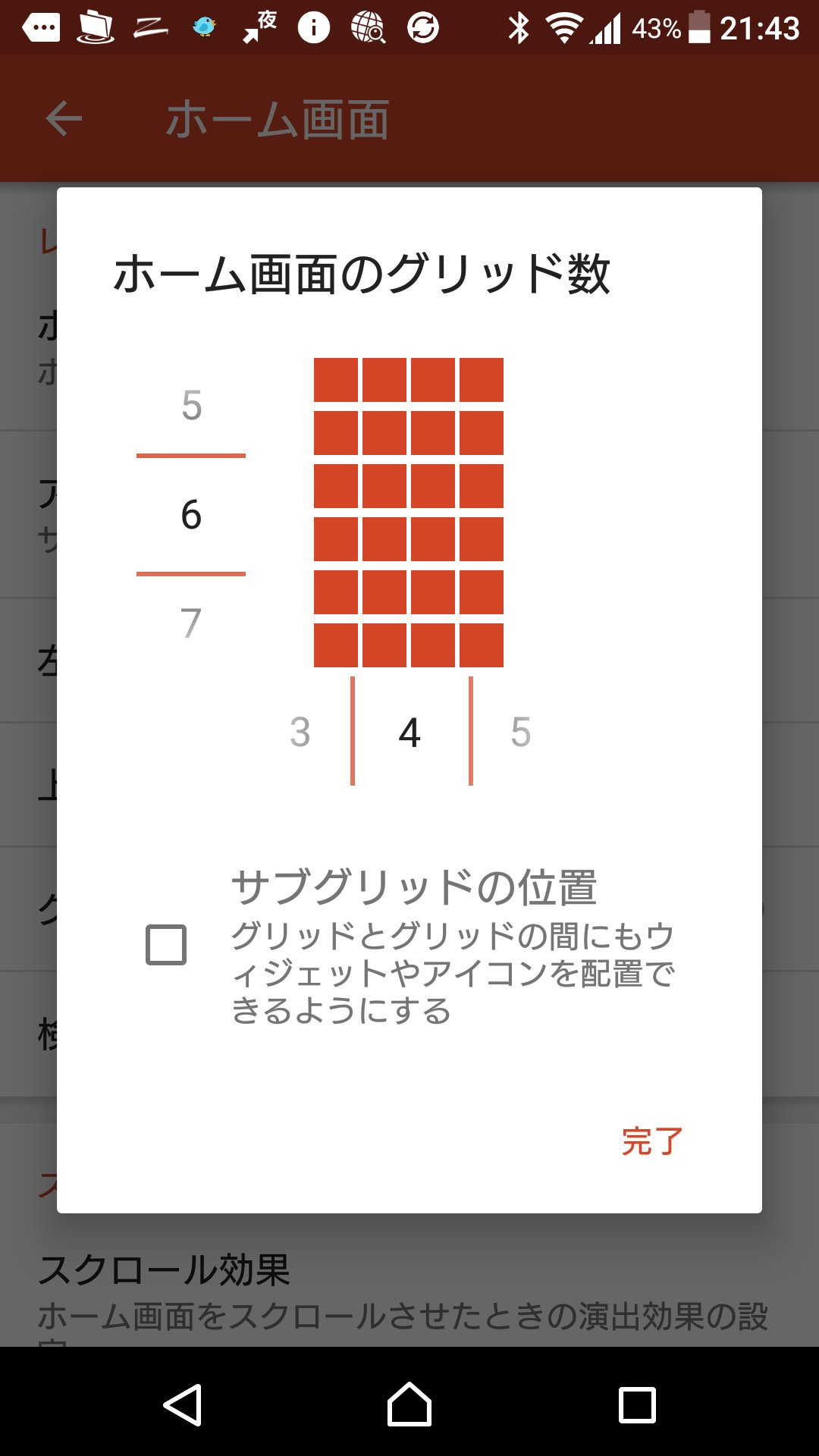Select 3 in the column count picker

(x=300, y=732)
